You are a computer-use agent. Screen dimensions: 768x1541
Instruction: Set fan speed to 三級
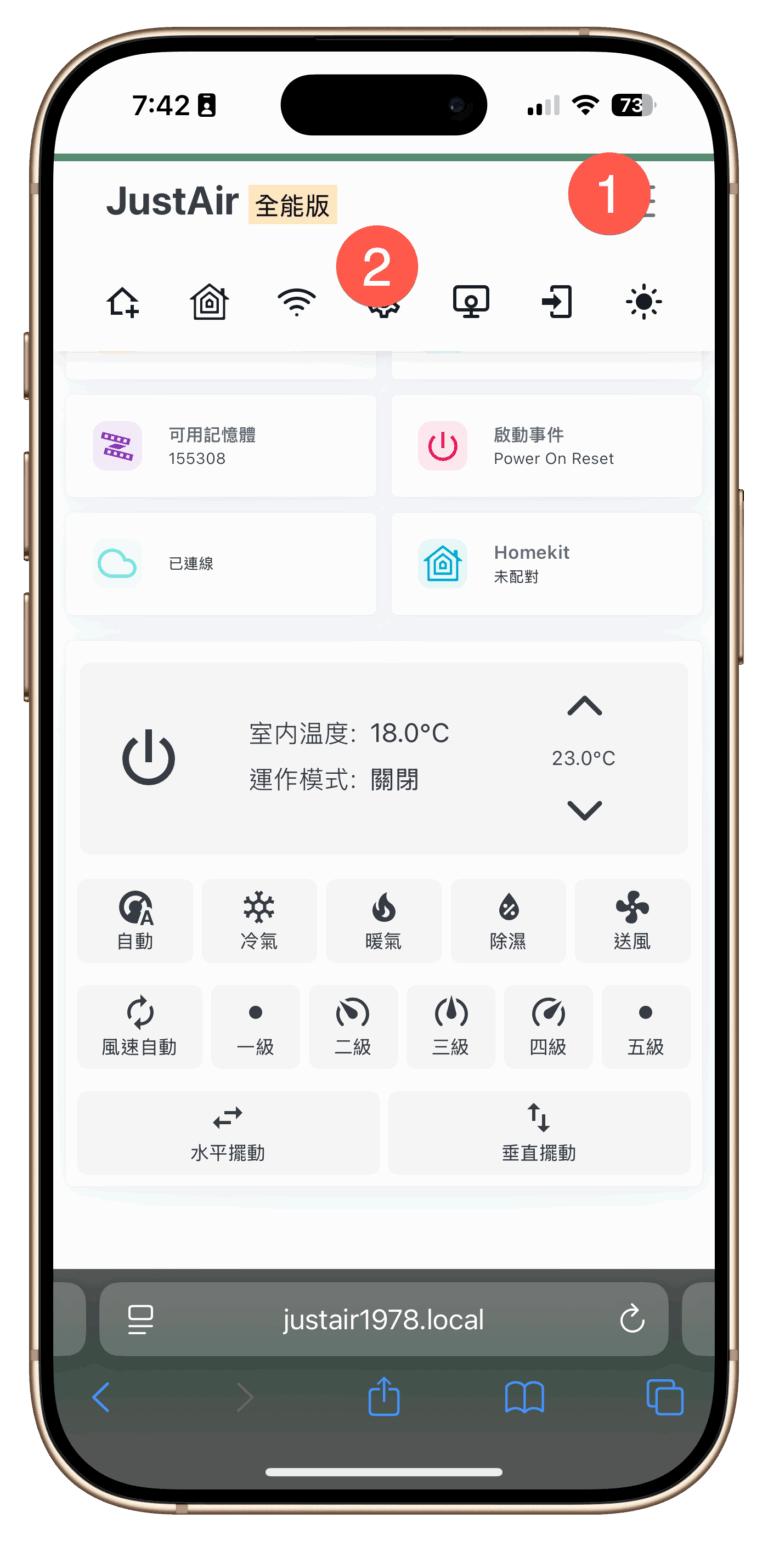[451, 1027]
